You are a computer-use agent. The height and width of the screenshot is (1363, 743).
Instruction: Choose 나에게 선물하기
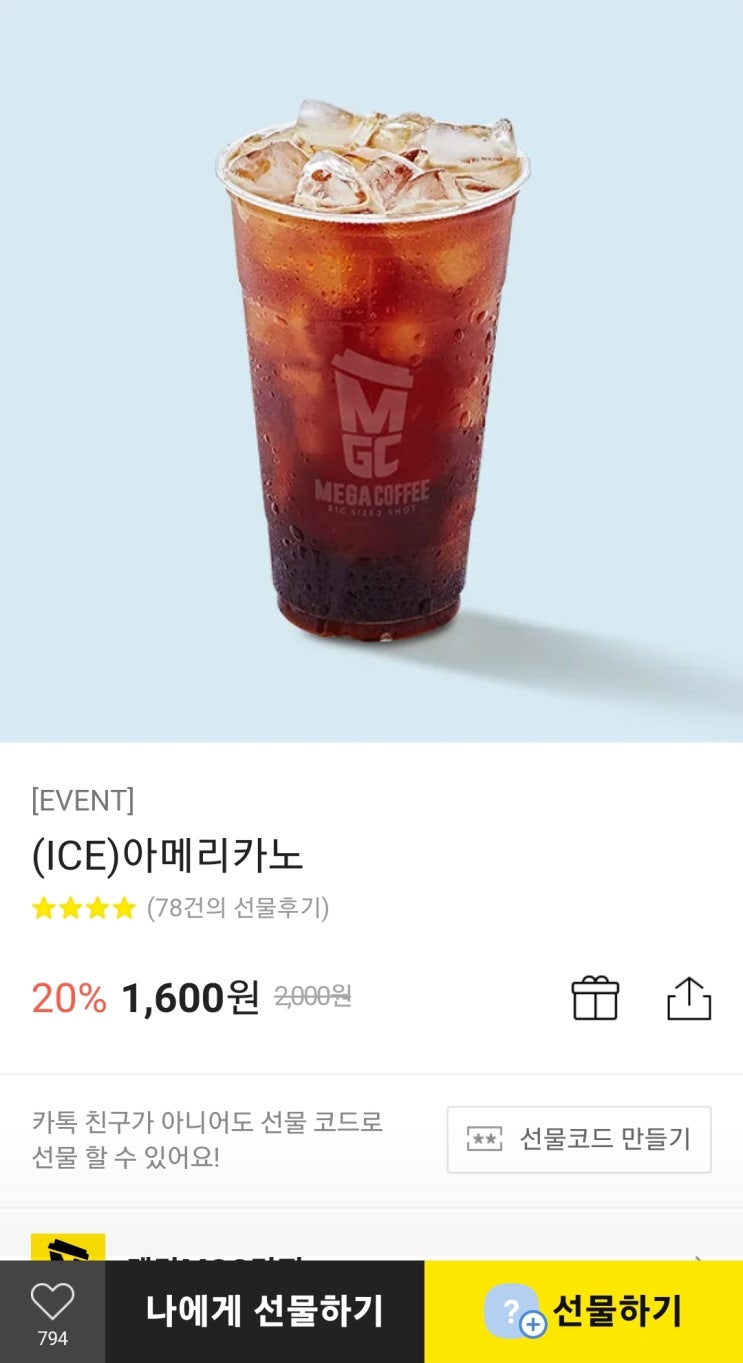click(x=265, y=1312)
